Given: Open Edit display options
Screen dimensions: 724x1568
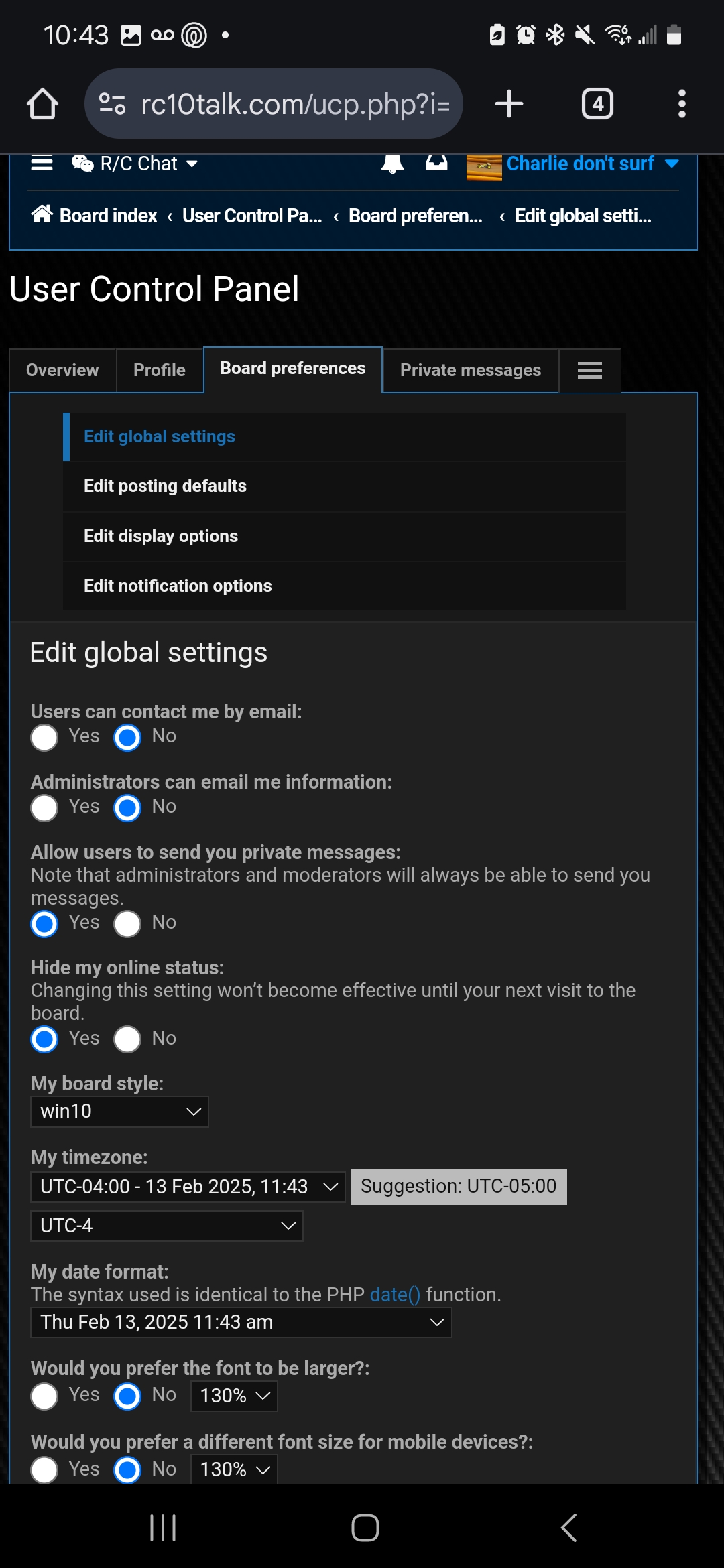Looking at the screenshot, I should click(345, 537).
